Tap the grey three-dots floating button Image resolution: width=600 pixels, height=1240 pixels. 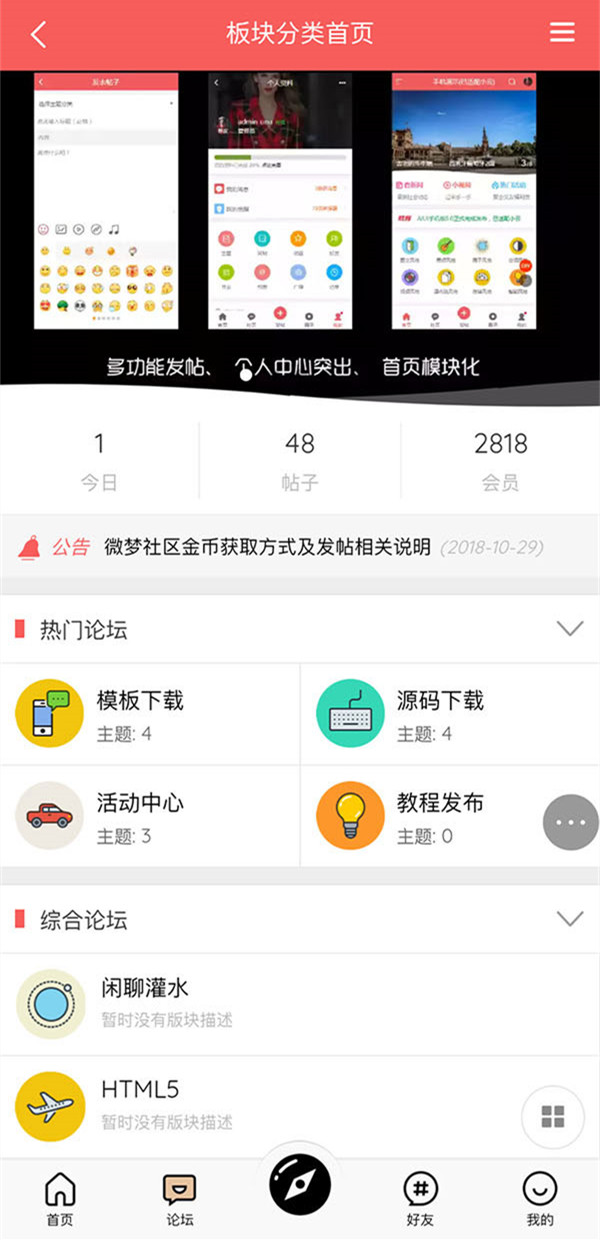pos(571,822)
